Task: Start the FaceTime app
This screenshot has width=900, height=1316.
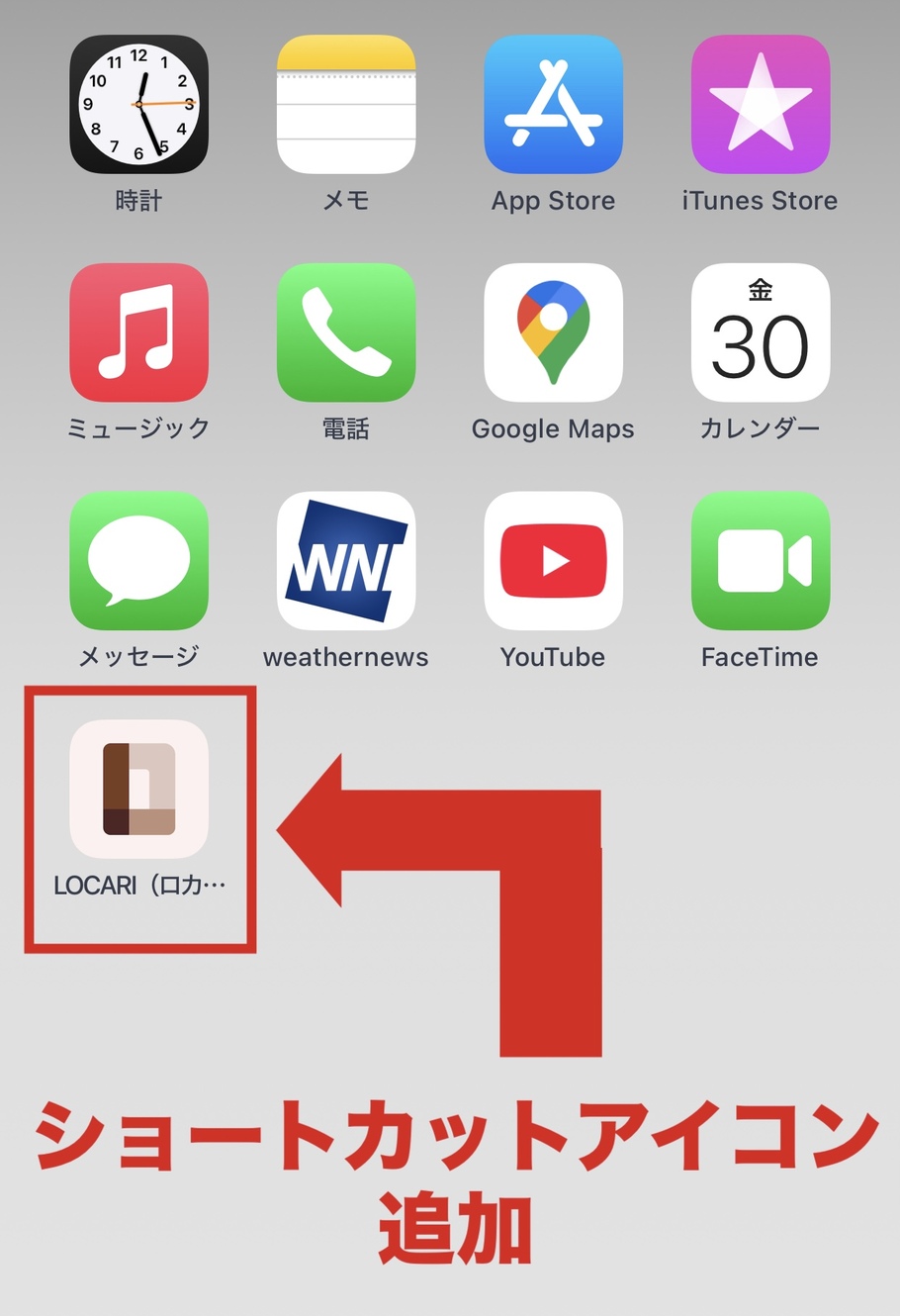Action: click(760, 561)
